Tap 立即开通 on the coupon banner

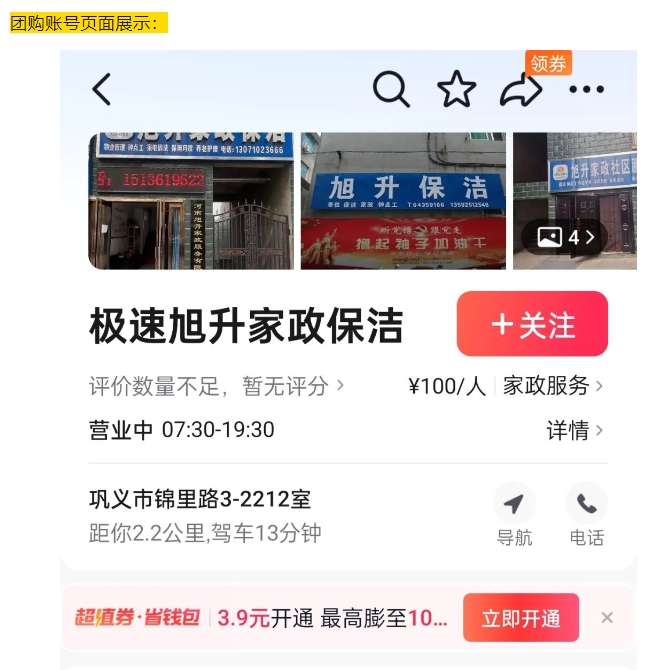pos(520,618)
